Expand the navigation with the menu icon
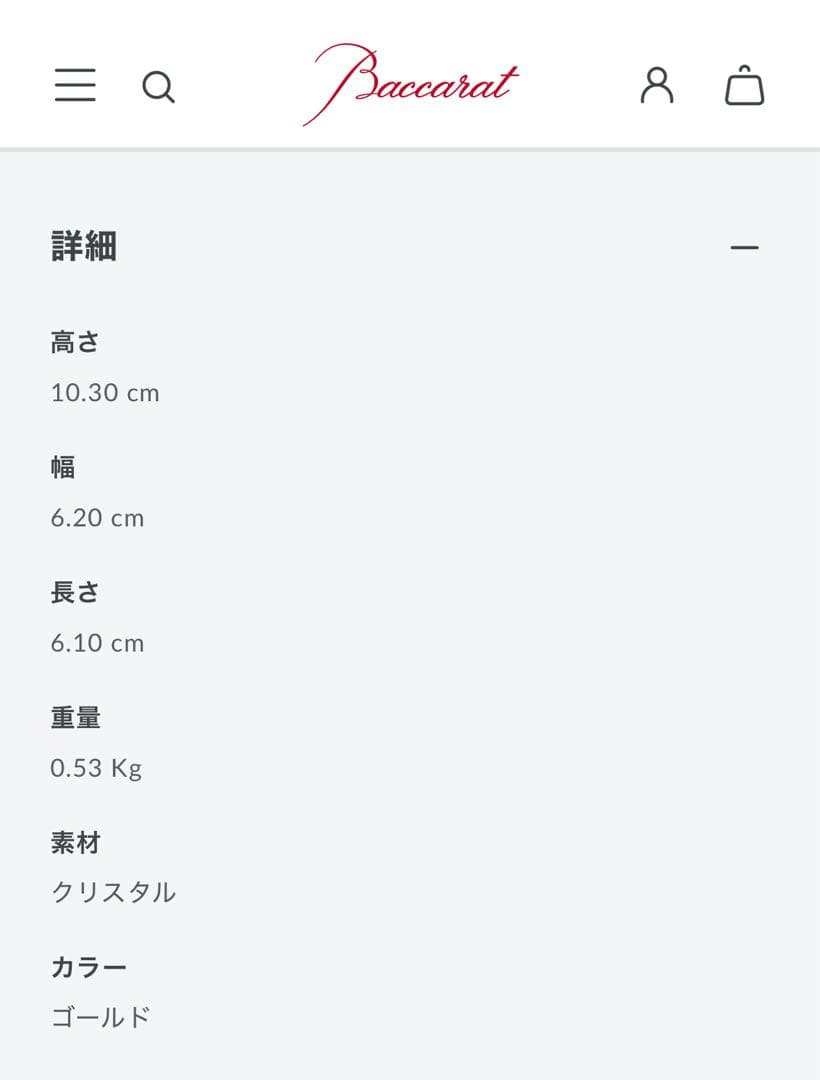This screenshot has width=820, height=1080. (74, 87)
